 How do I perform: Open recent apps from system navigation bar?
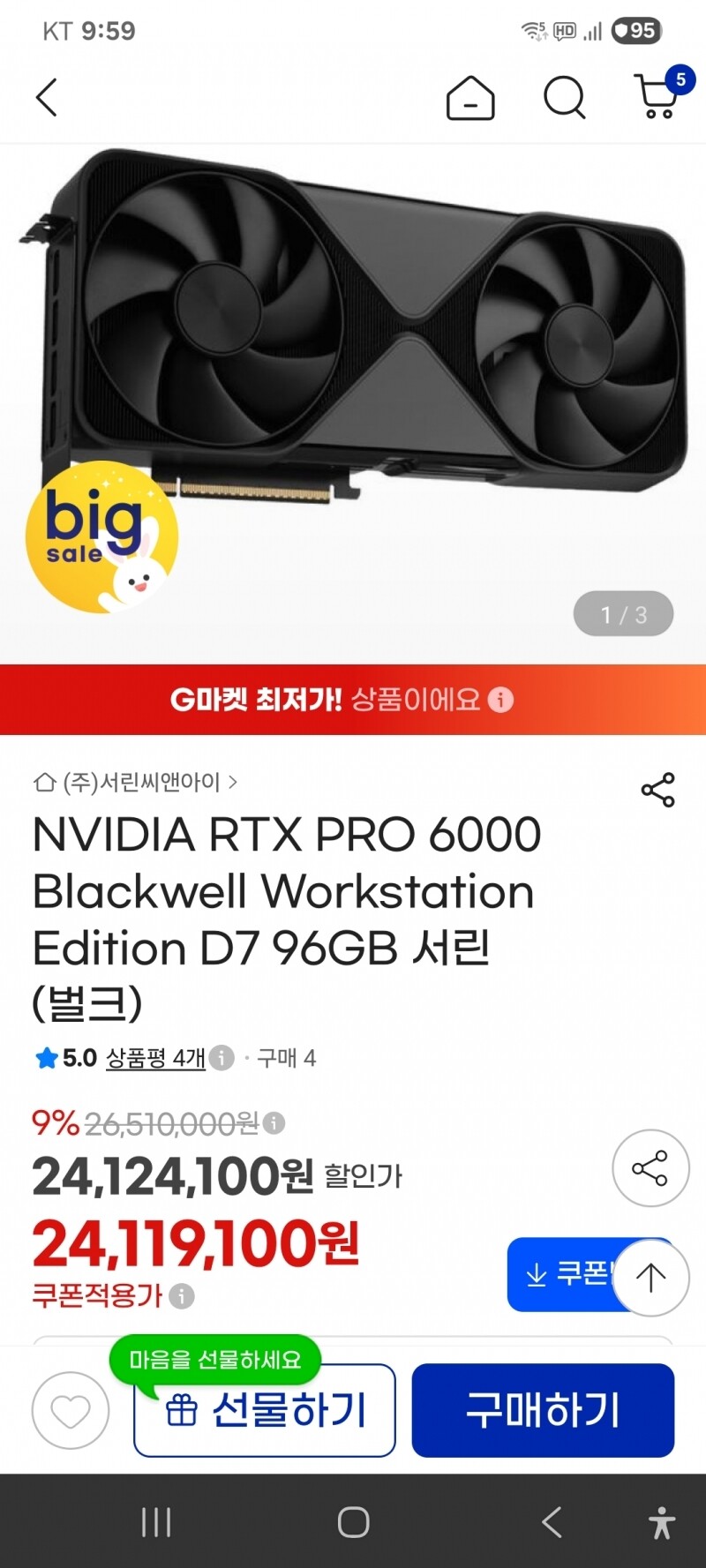[x=156, y=1522]
